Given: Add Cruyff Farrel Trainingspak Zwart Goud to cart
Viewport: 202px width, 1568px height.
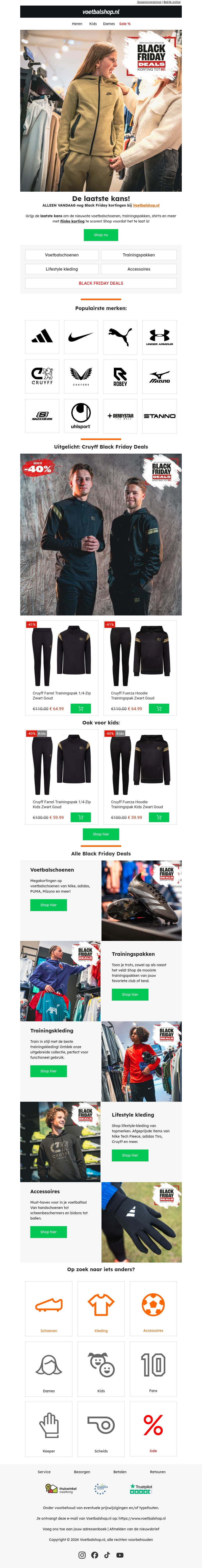Looking at the screenshot, I should 81,709.
